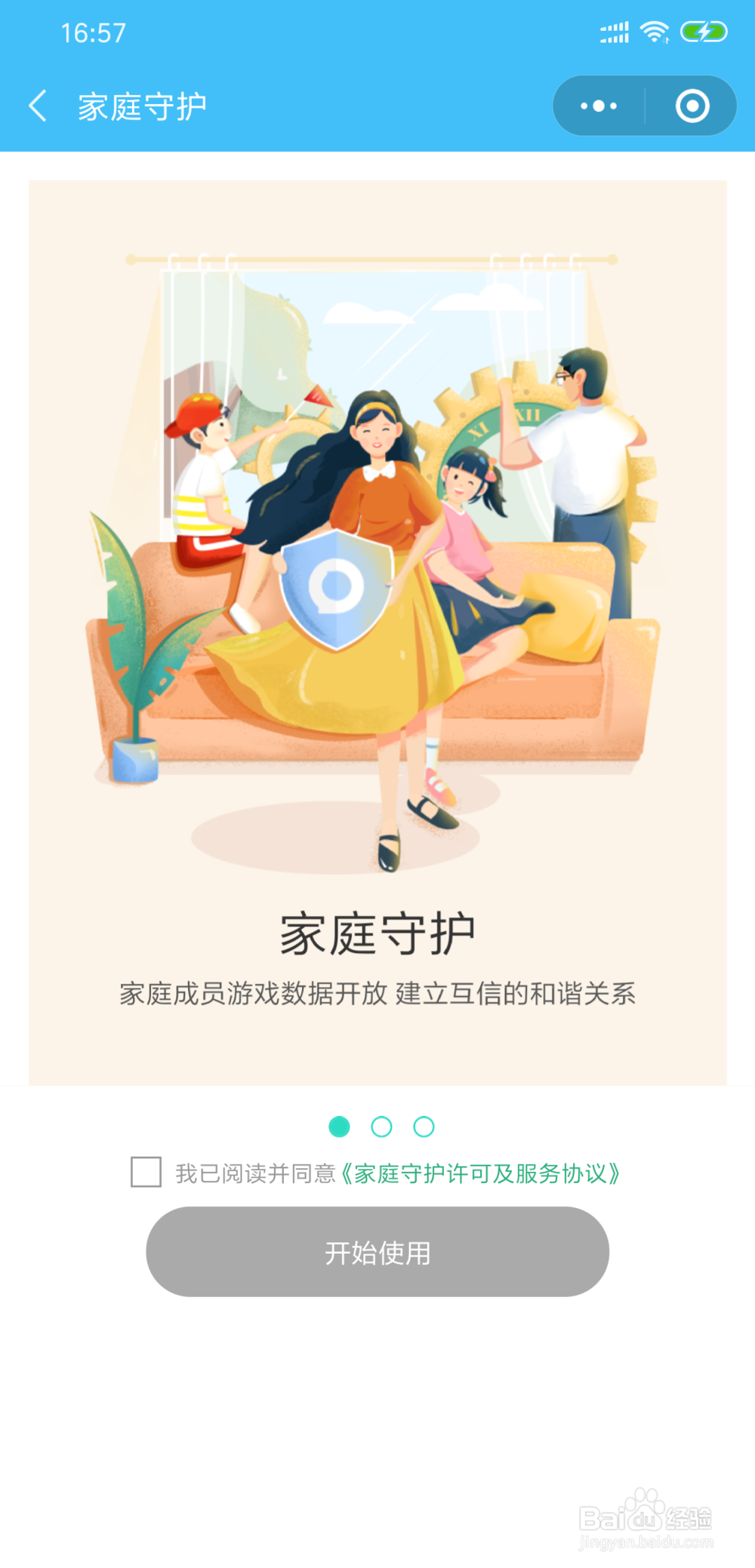755x1568 pixels.
Task: Tap the 16:57 clock in the status bar
Action: tap(94, 32)
